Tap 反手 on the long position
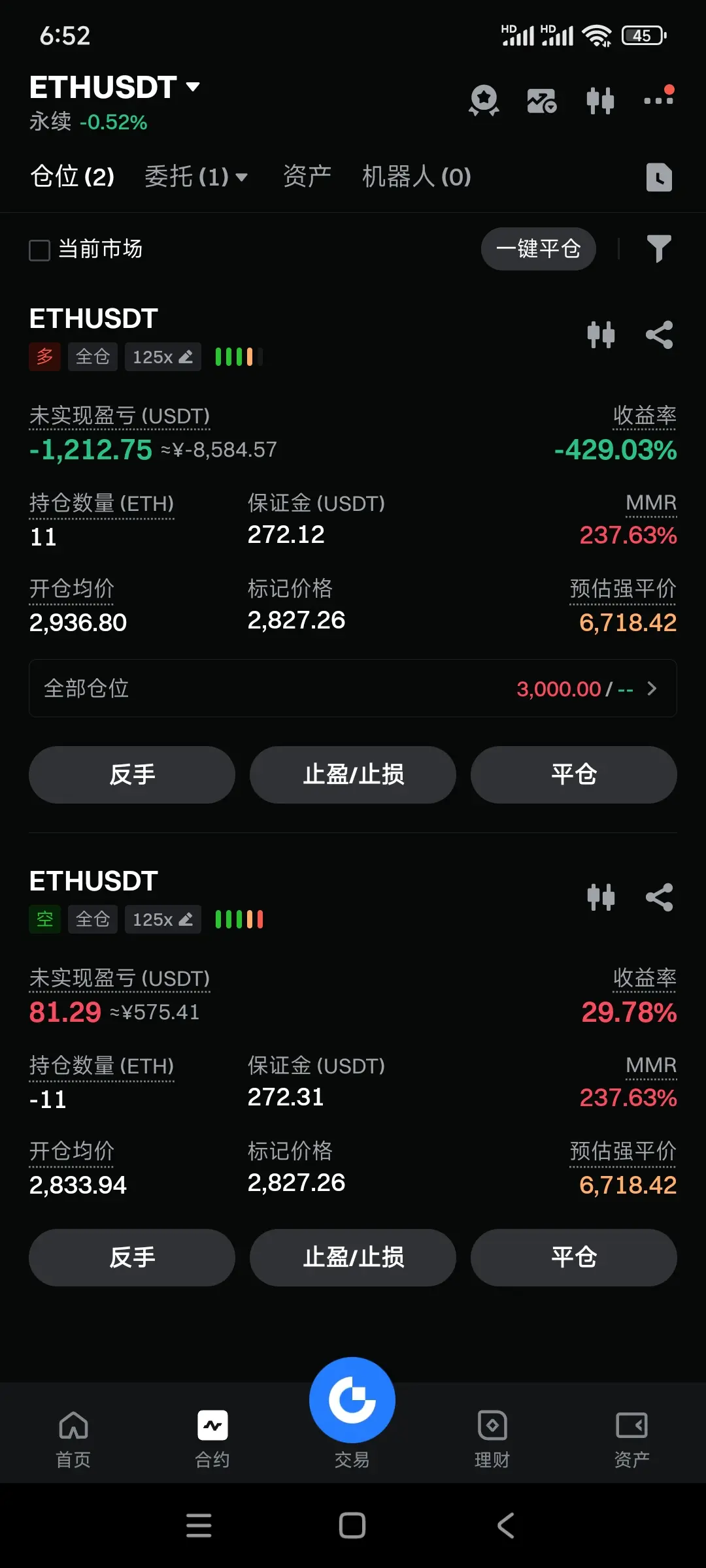 132,775
